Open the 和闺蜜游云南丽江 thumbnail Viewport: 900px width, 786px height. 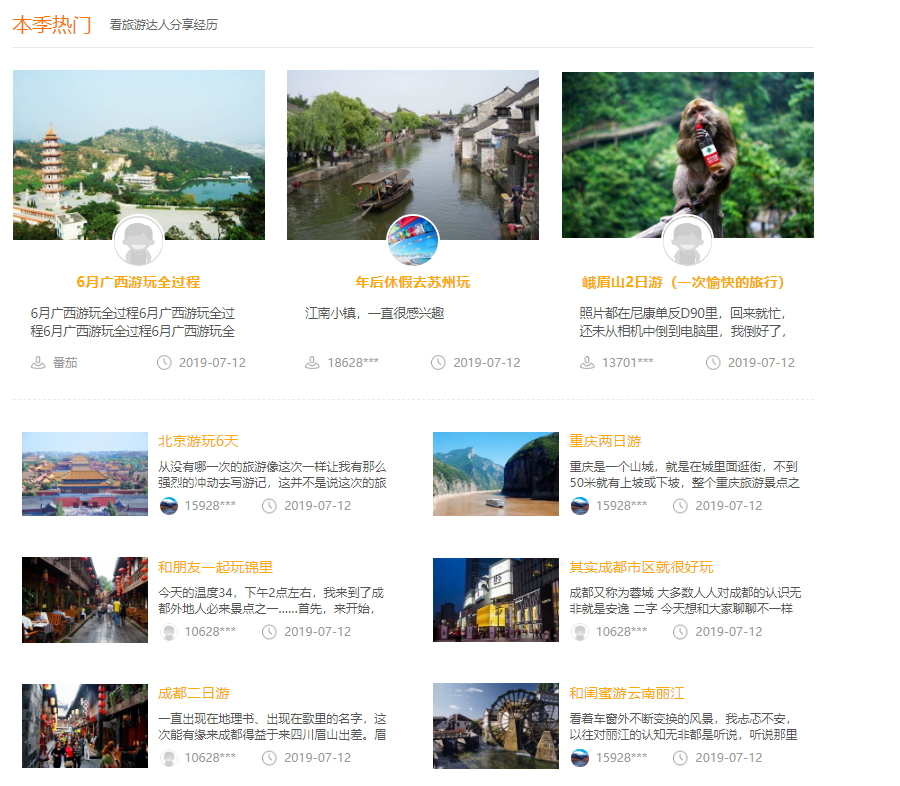495,726
